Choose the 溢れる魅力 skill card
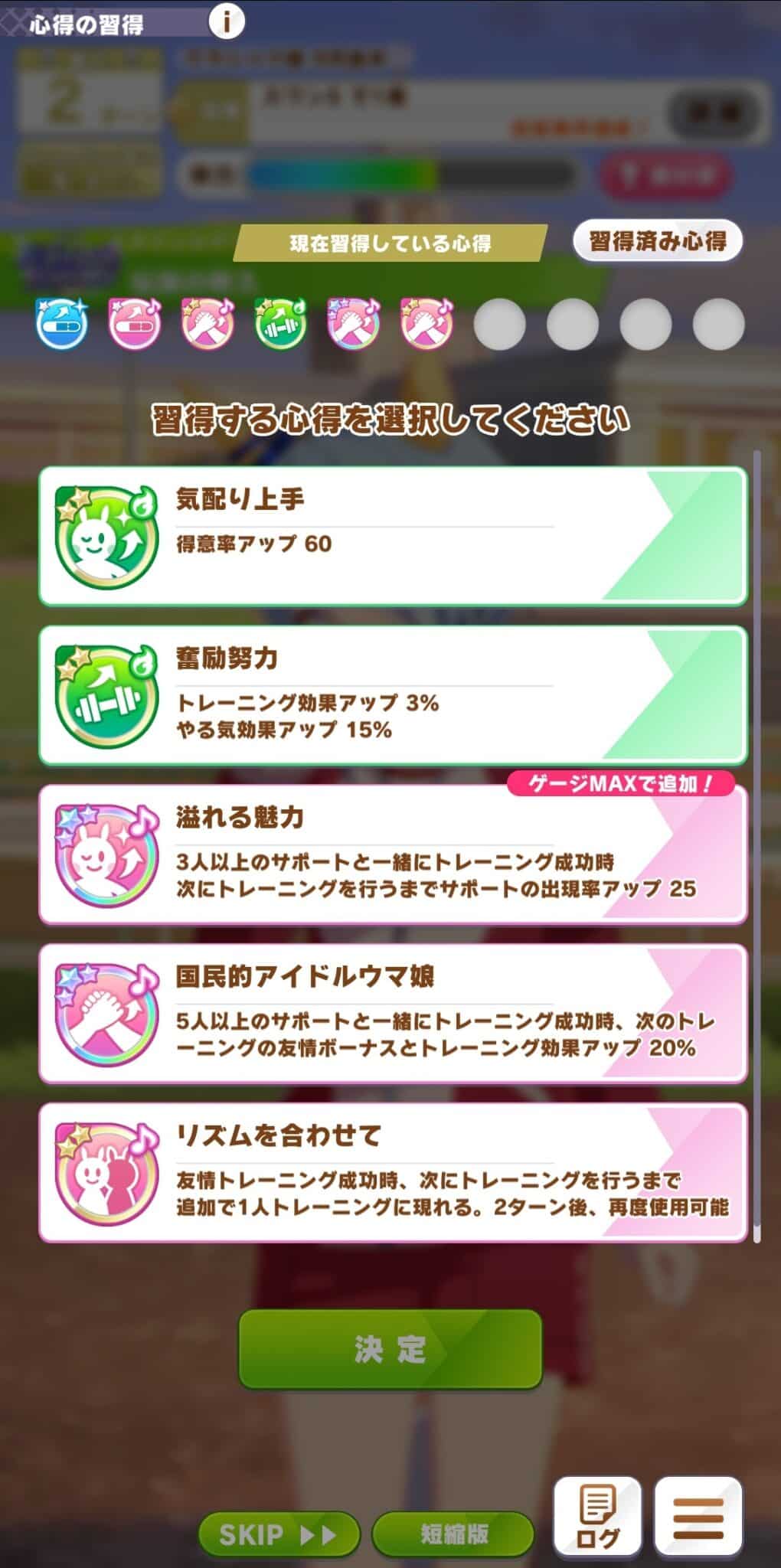781x1568 pixels. pos(393,855)
